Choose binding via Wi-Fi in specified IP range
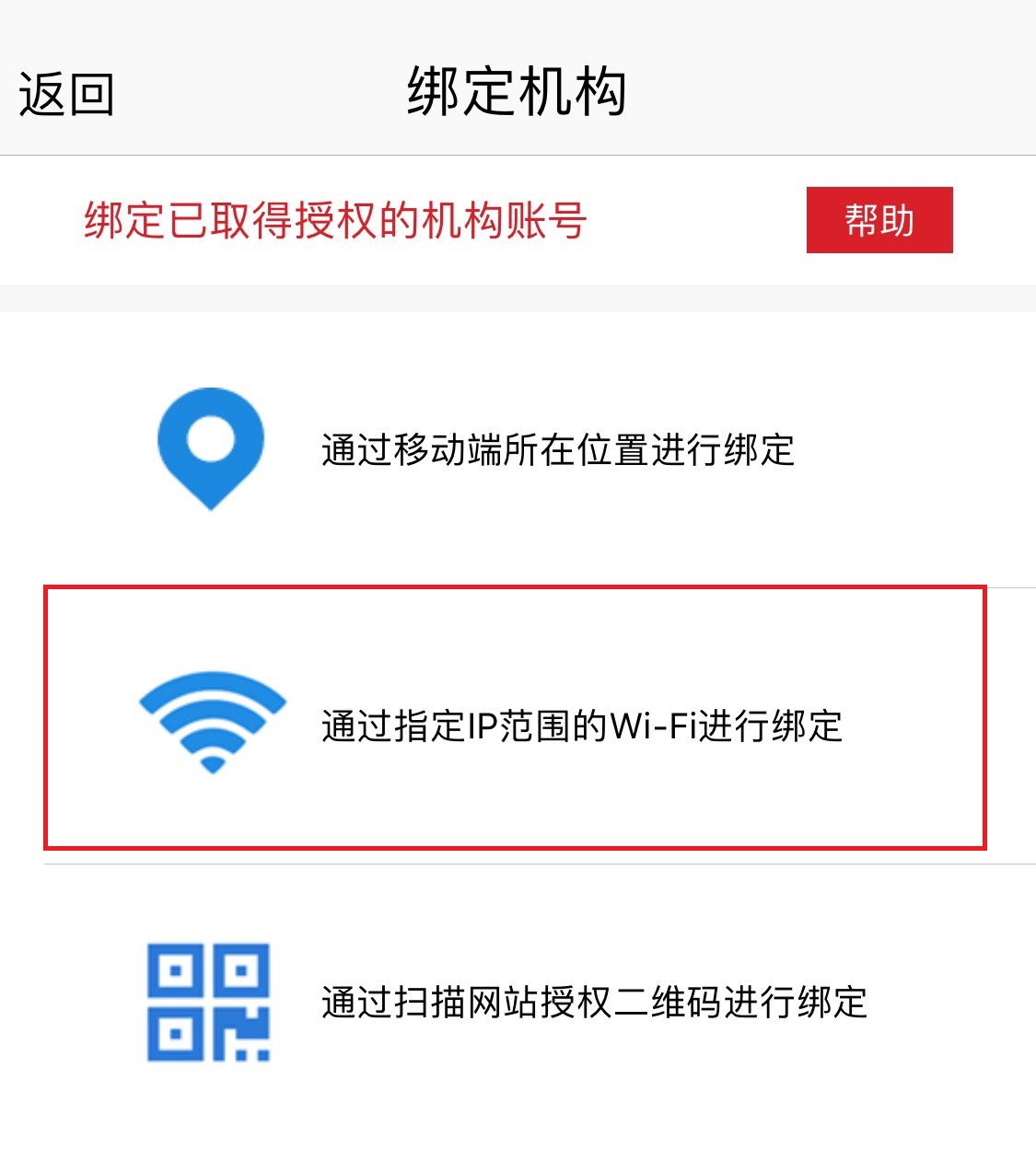This screenshot has width=1036, height=1149. pos(580,725)
